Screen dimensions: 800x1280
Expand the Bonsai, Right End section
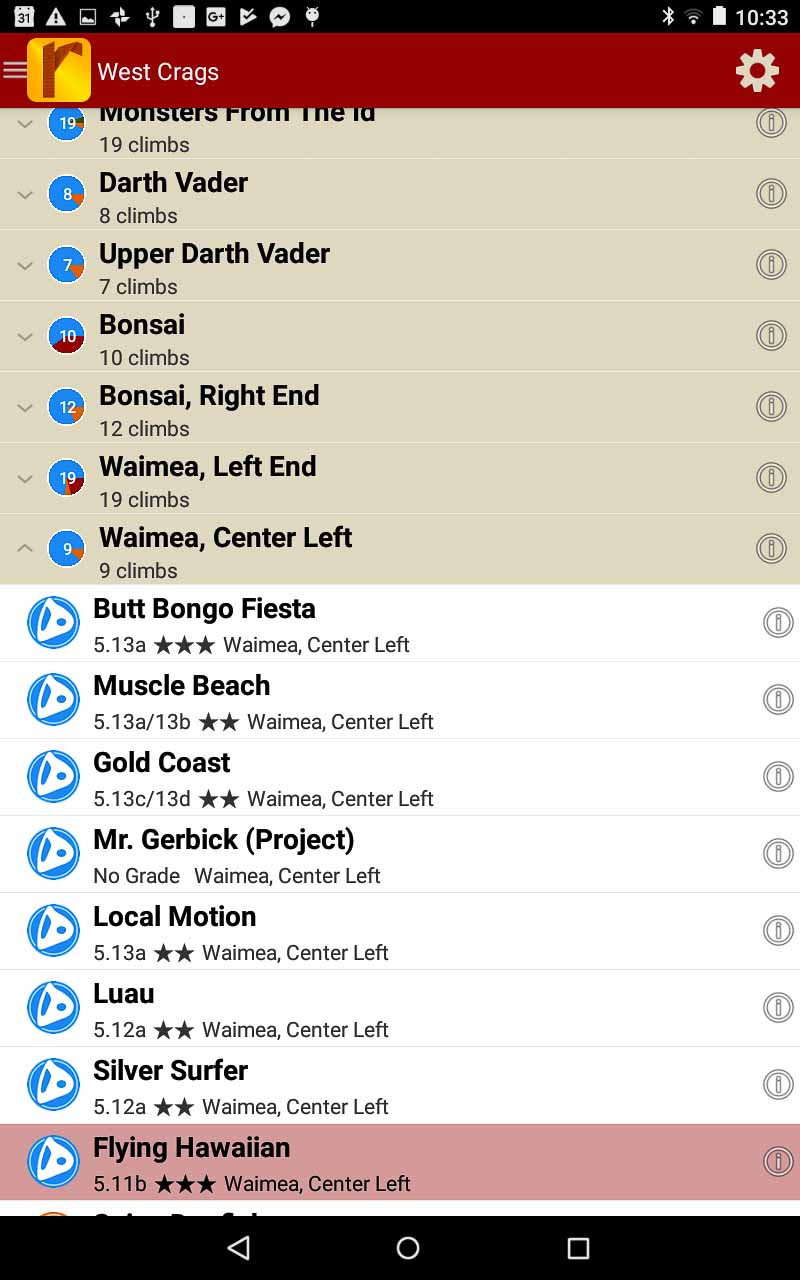pyautogui.click(x=25, y=408)
